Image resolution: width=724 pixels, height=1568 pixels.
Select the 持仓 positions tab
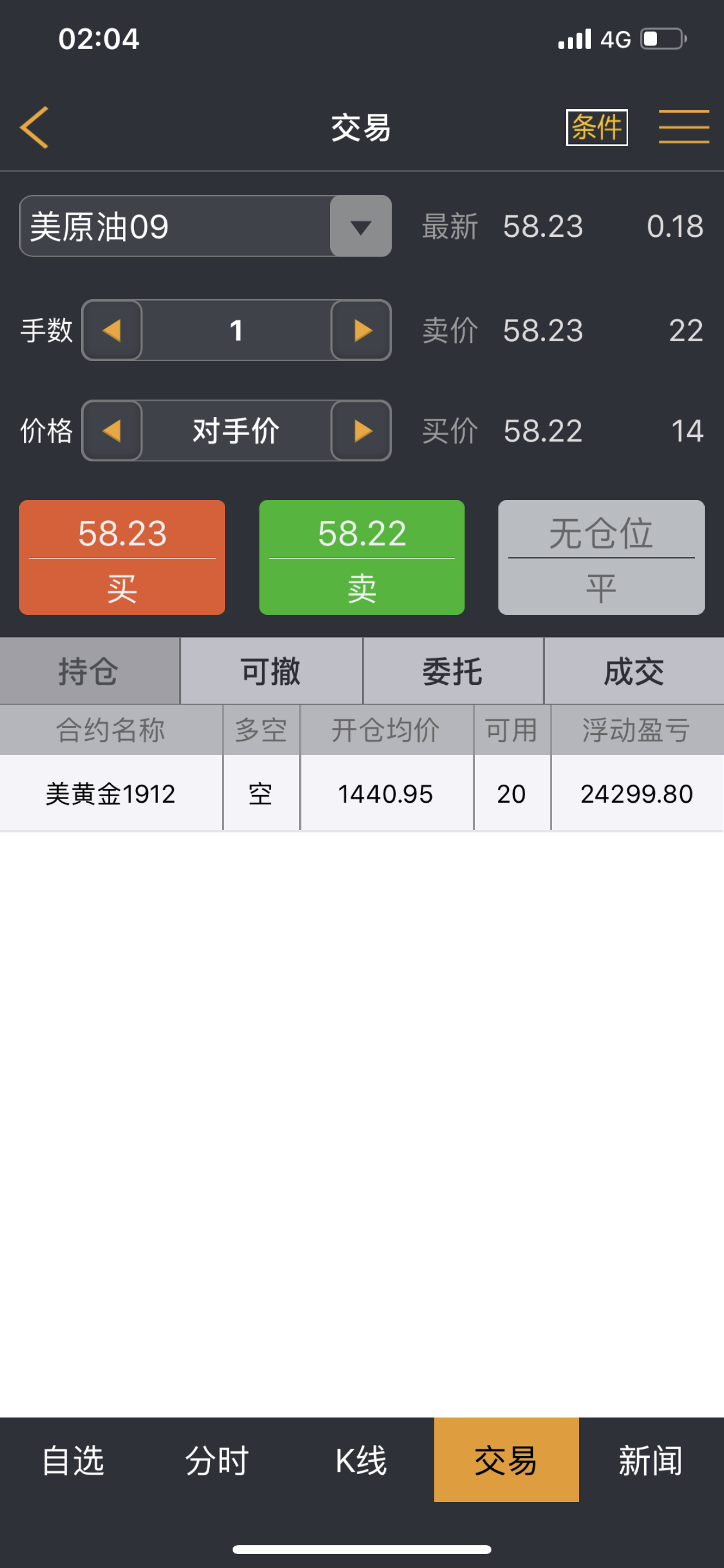coord(90,671)
